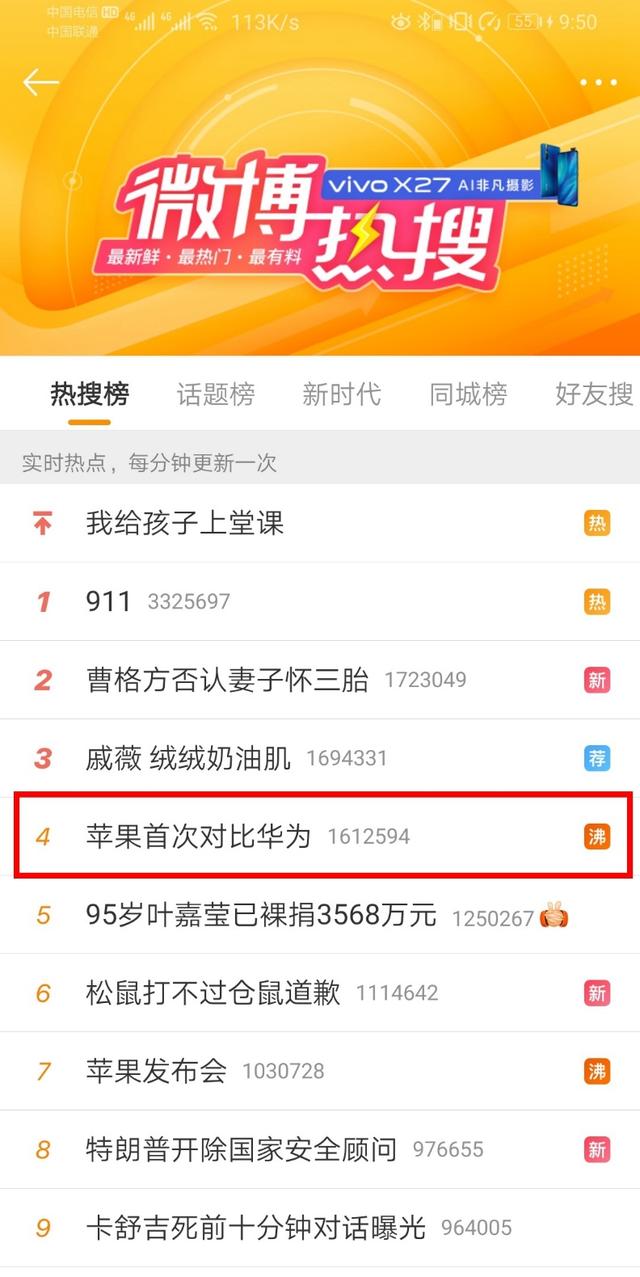This screenshot has height=1277, width=640.
Task: Open topic 曹格方否认妻子怀三胎
Action: pyautogui.click(x=228, y=681)
